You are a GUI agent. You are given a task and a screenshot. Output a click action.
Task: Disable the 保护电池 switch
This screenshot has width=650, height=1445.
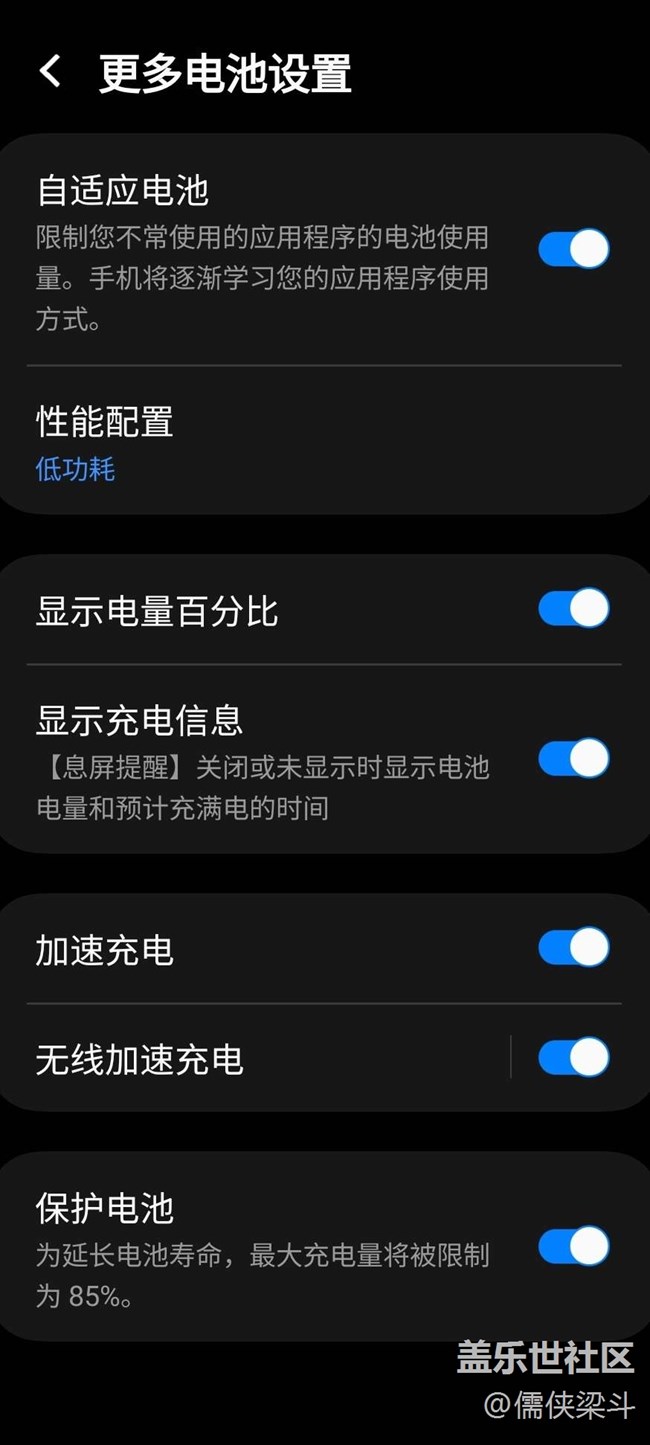coord(573,1246)
